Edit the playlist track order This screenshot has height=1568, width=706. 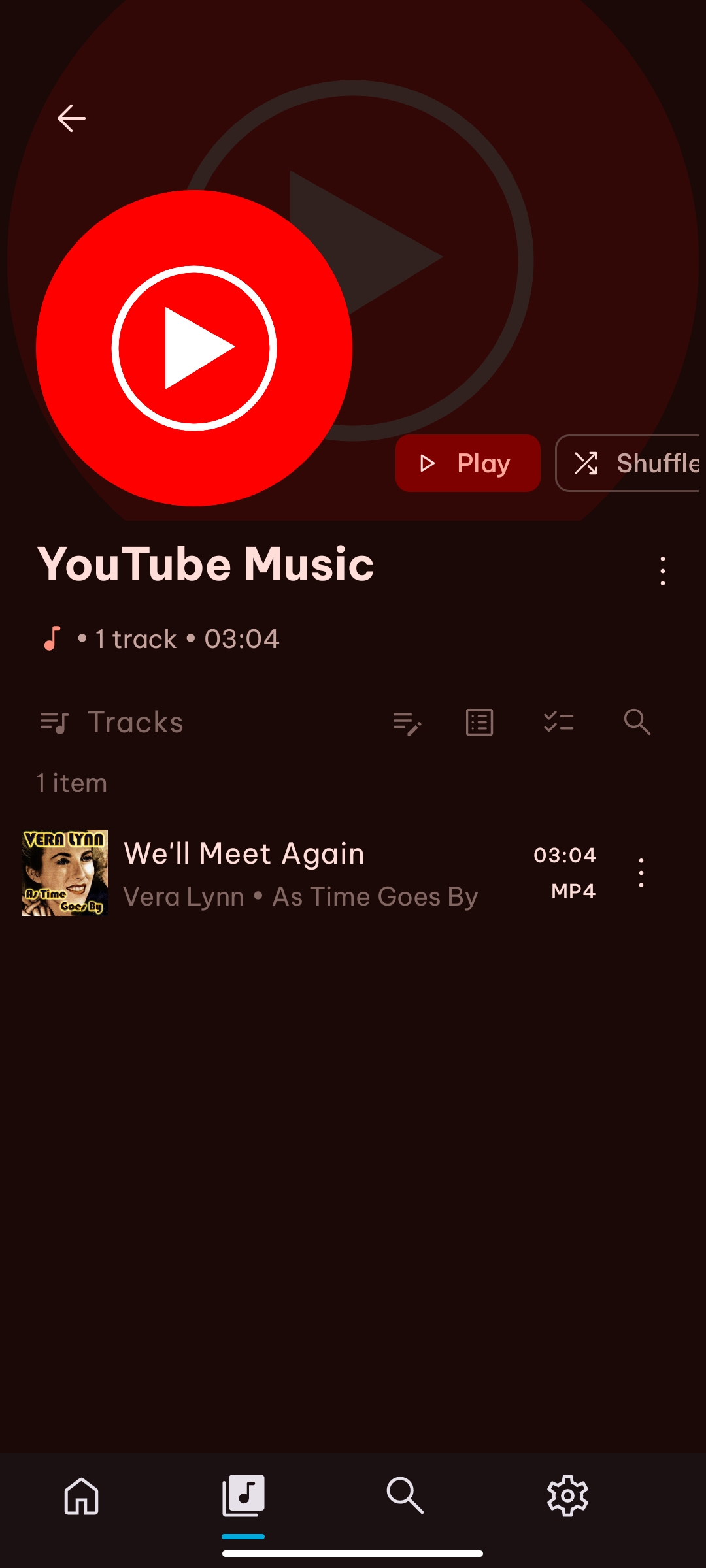[x=407, y=723]
